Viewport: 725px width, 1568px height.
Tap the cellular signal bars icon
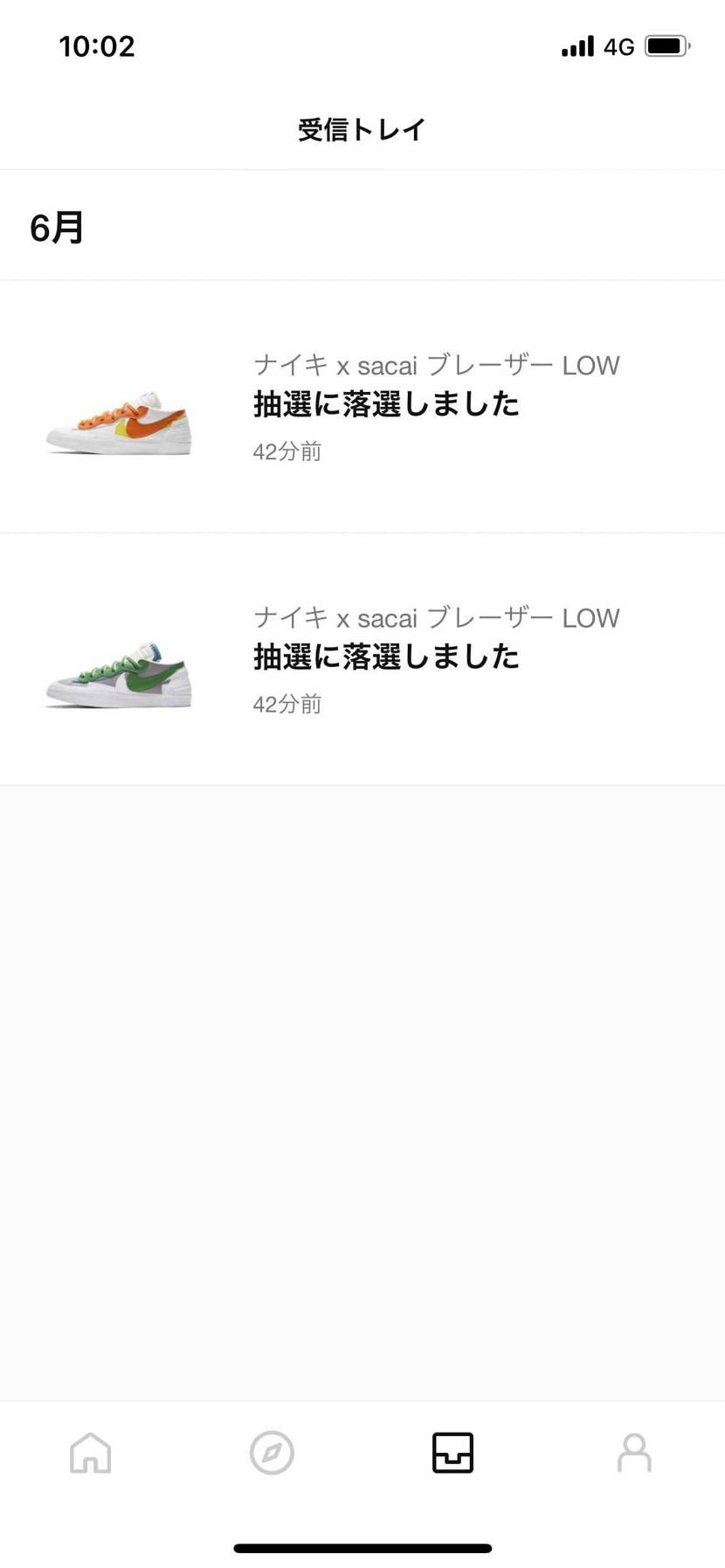click(x=576, y=45)
